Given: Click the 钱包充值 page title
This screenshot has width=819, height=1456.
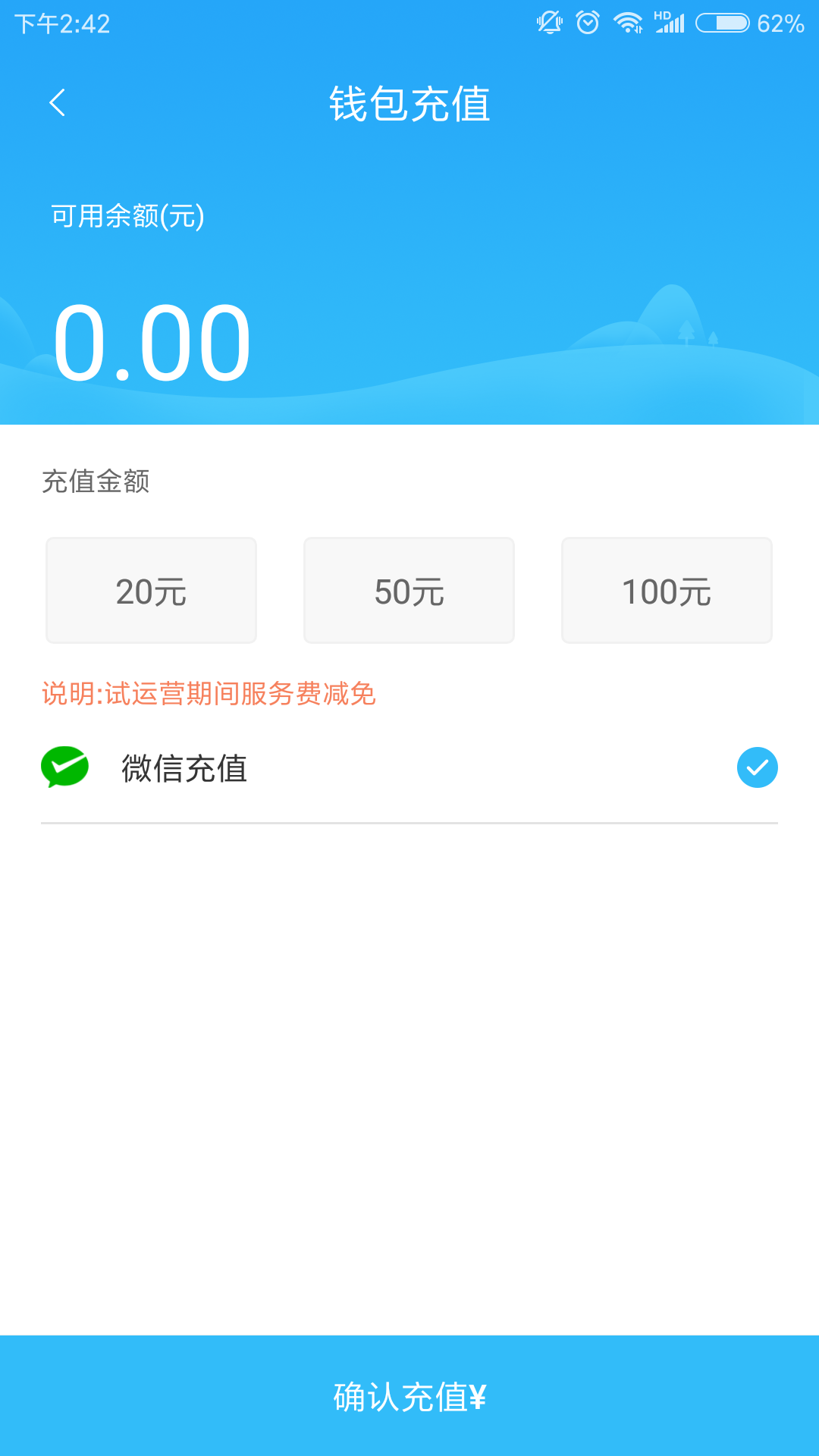Looking at the screenshot, I should point(409,105).
